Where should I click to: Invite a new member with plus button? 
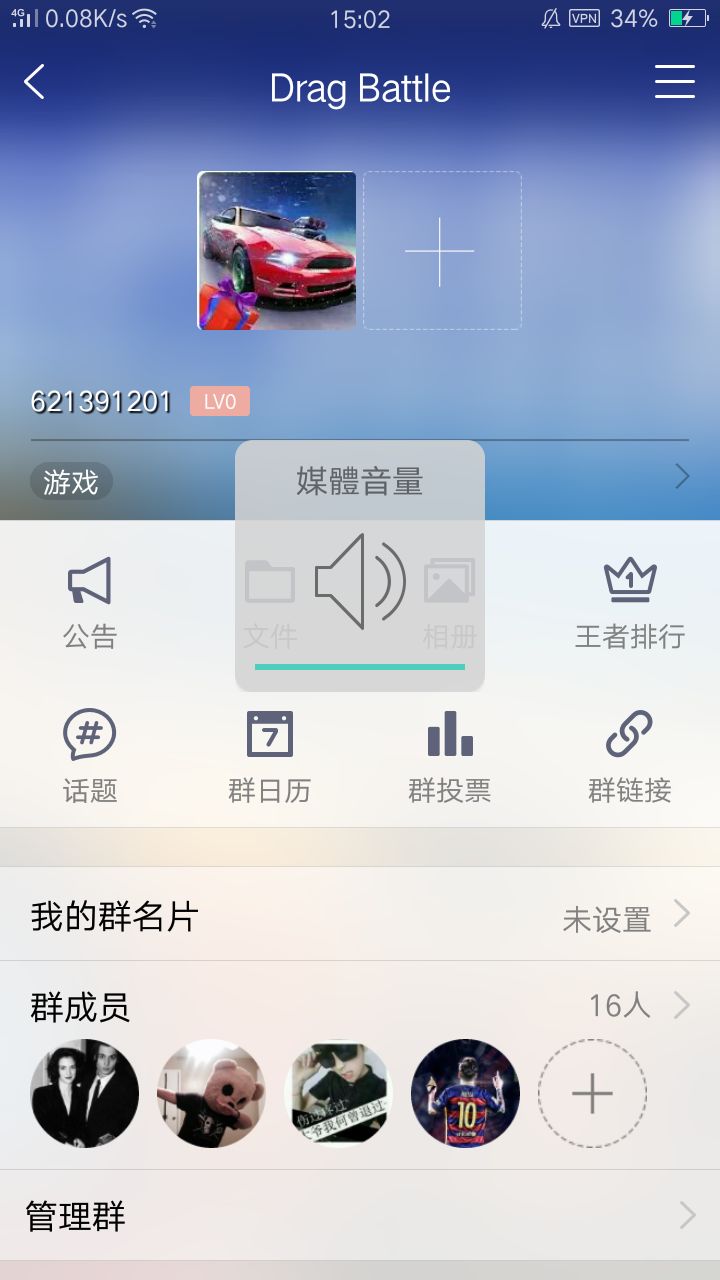click(x=592, y=1094)
